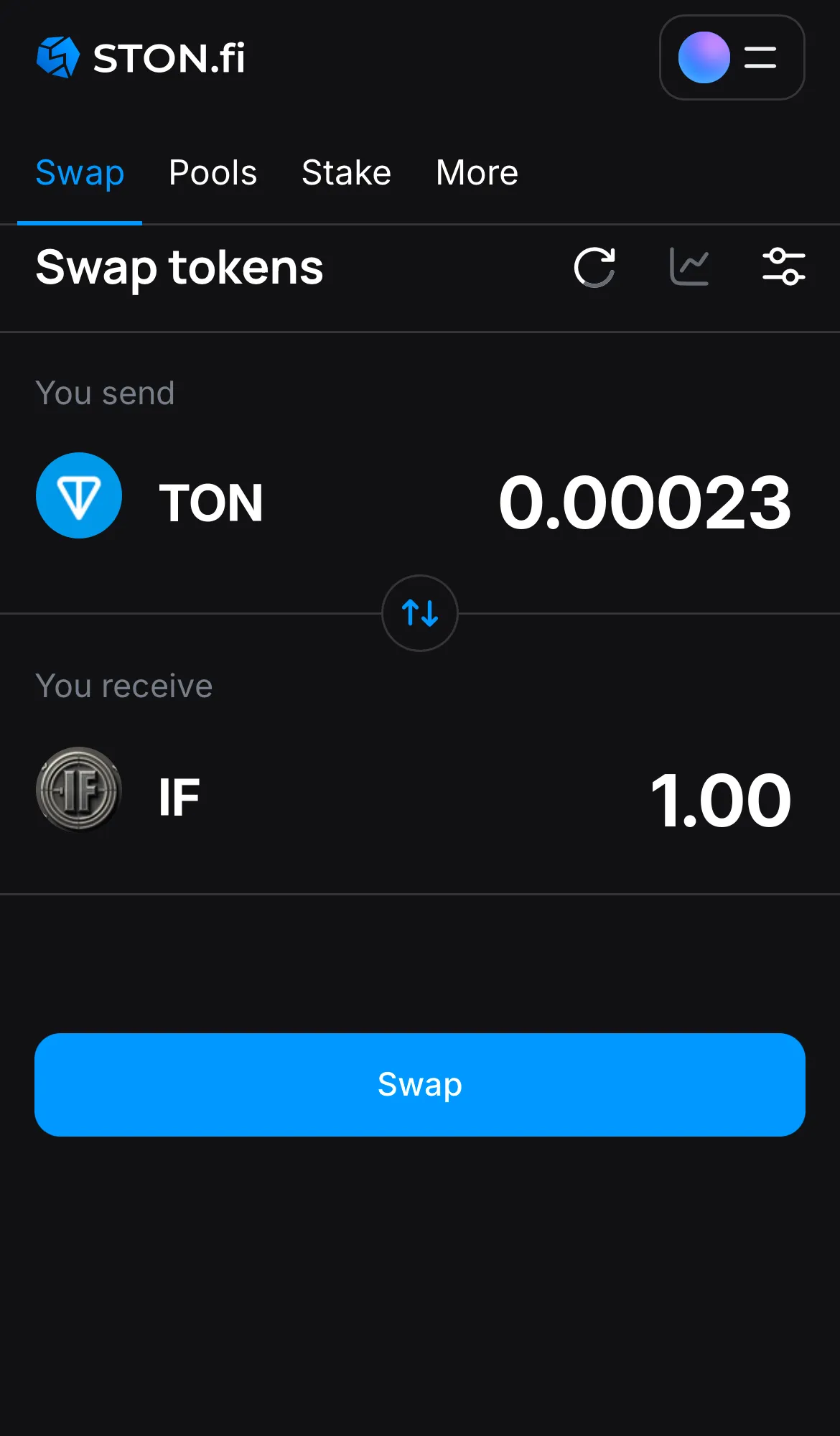Open the price chart view
The image size is (840, 1436).
[689, 267]
